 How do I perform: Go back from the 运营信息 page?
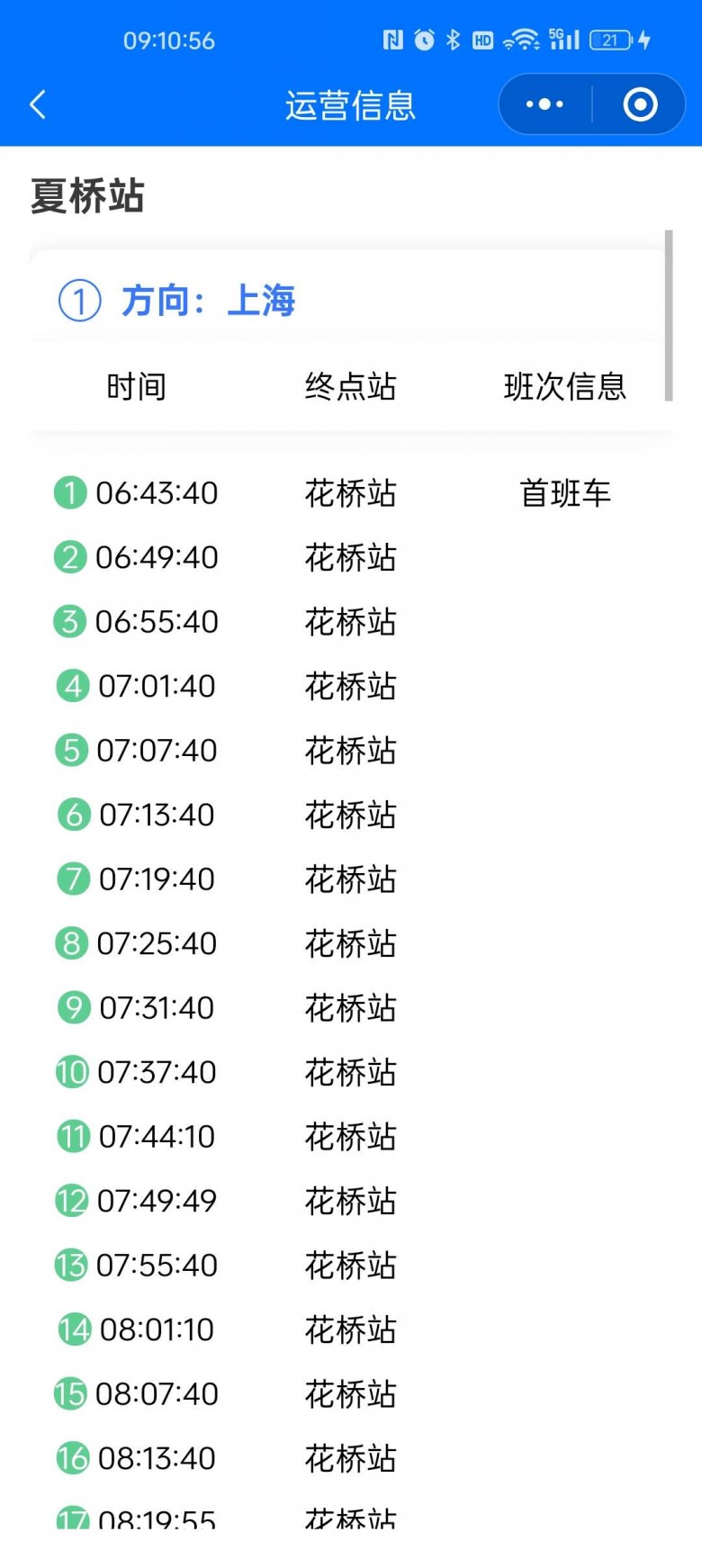tap(38, 105)
